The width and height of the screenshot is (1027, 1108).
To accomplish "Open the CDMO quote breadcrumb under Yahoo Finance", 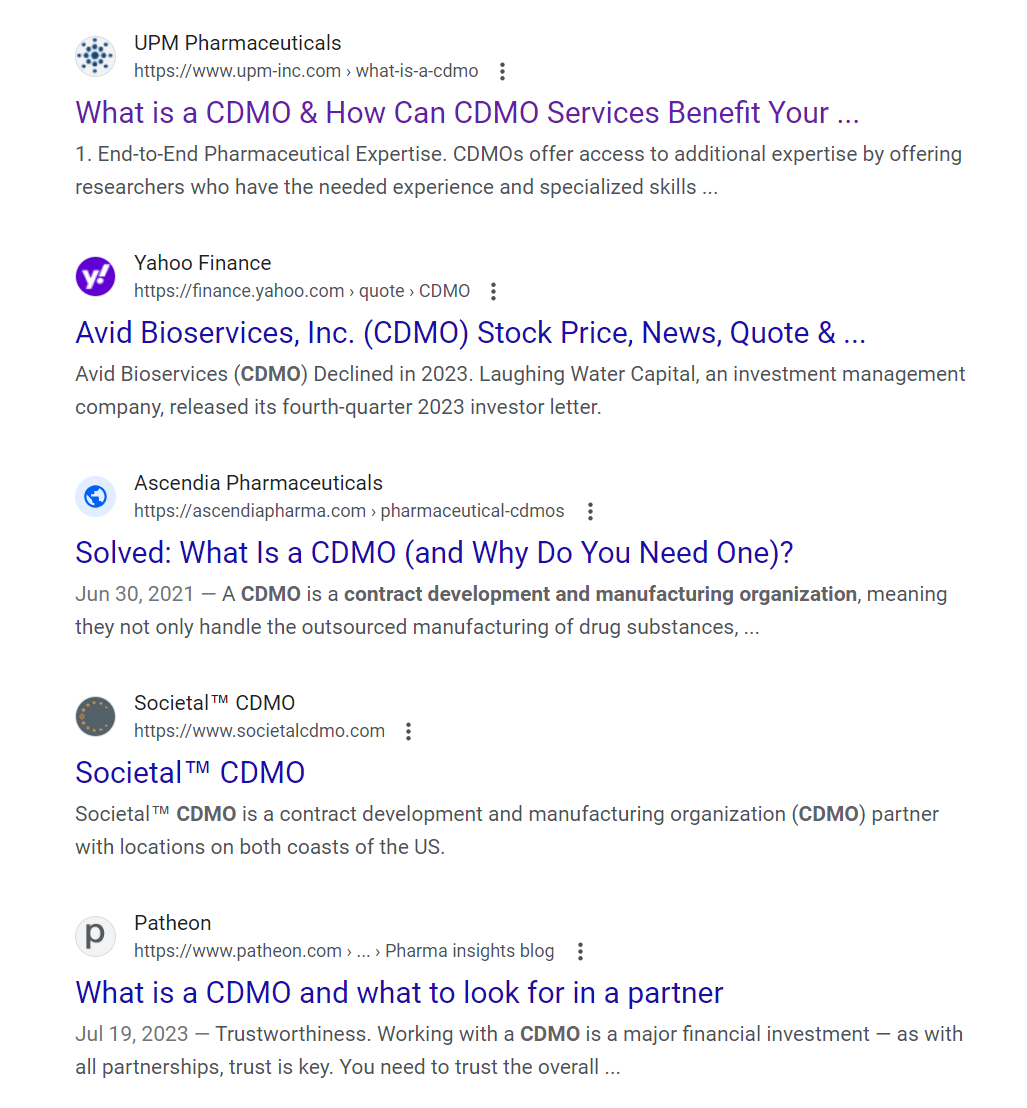I will coord(444,291).
